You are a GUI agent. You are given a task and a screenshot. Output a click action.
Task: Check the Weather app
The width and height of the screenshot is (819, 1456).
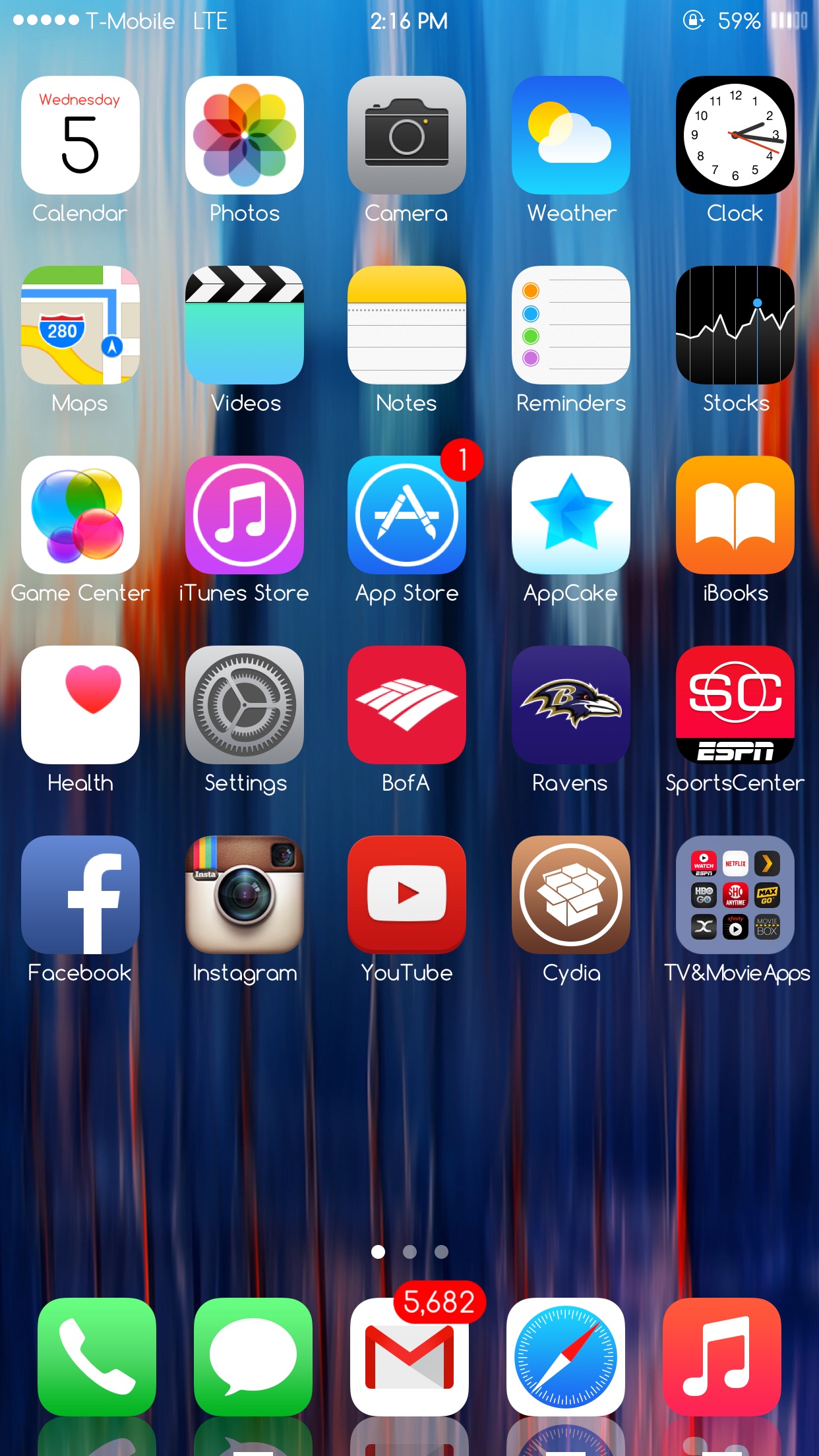(571, 136)
